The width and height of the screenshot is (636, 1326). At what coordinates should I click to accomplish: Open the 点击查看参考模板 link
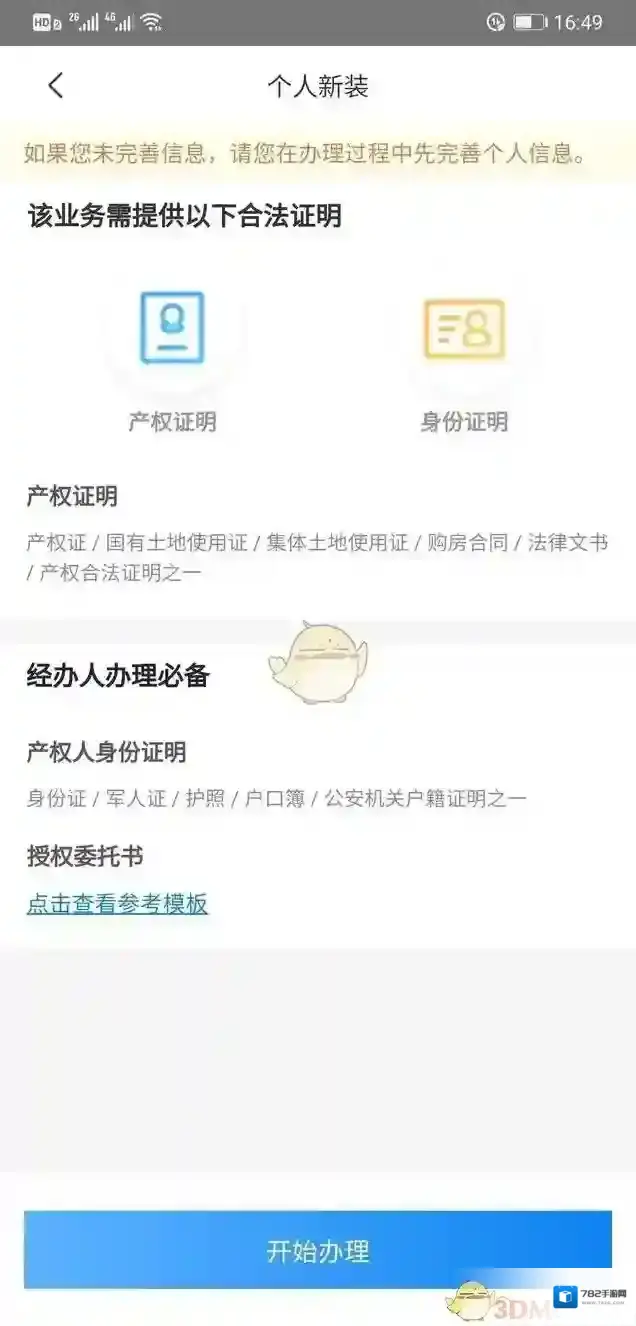117,904
